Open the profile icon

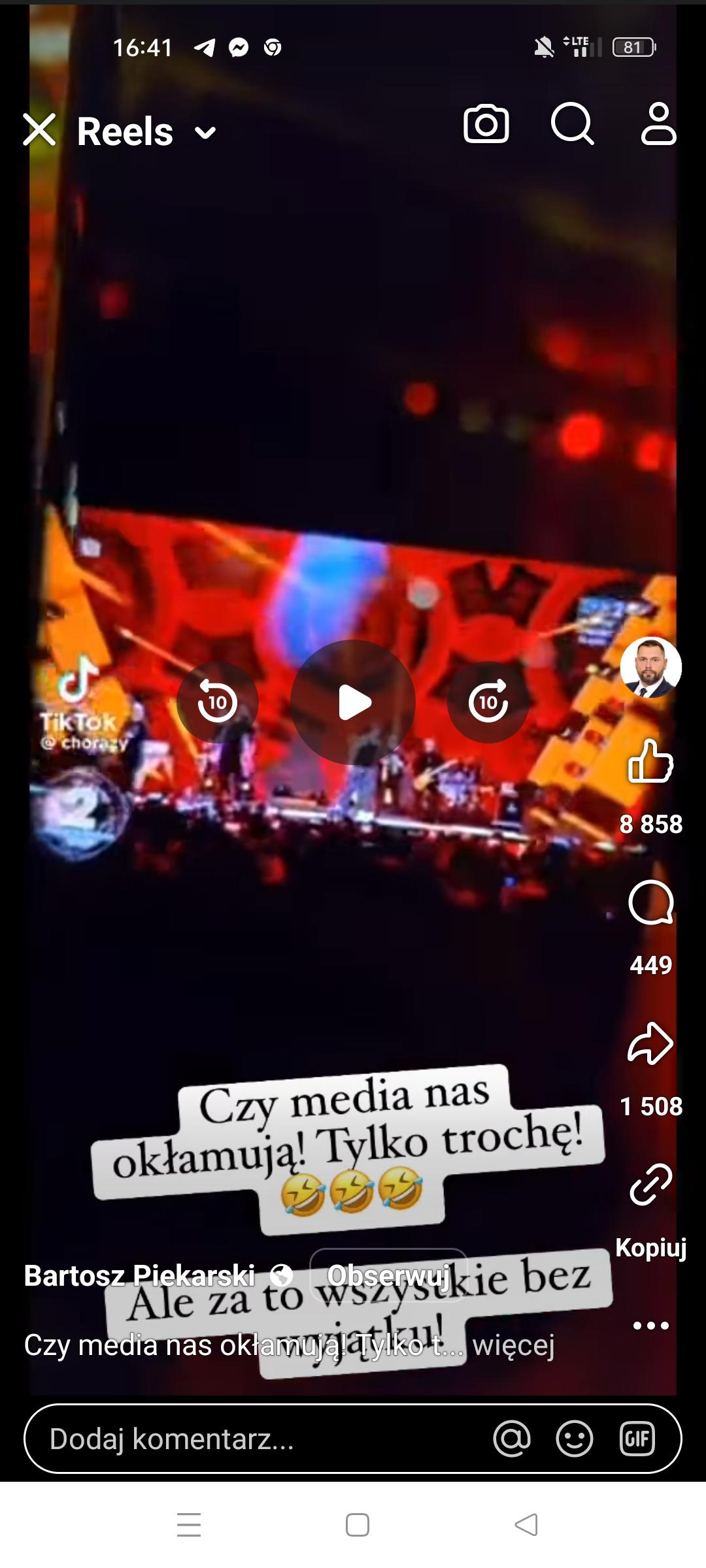pyautogui.click(x=658, y=123)
